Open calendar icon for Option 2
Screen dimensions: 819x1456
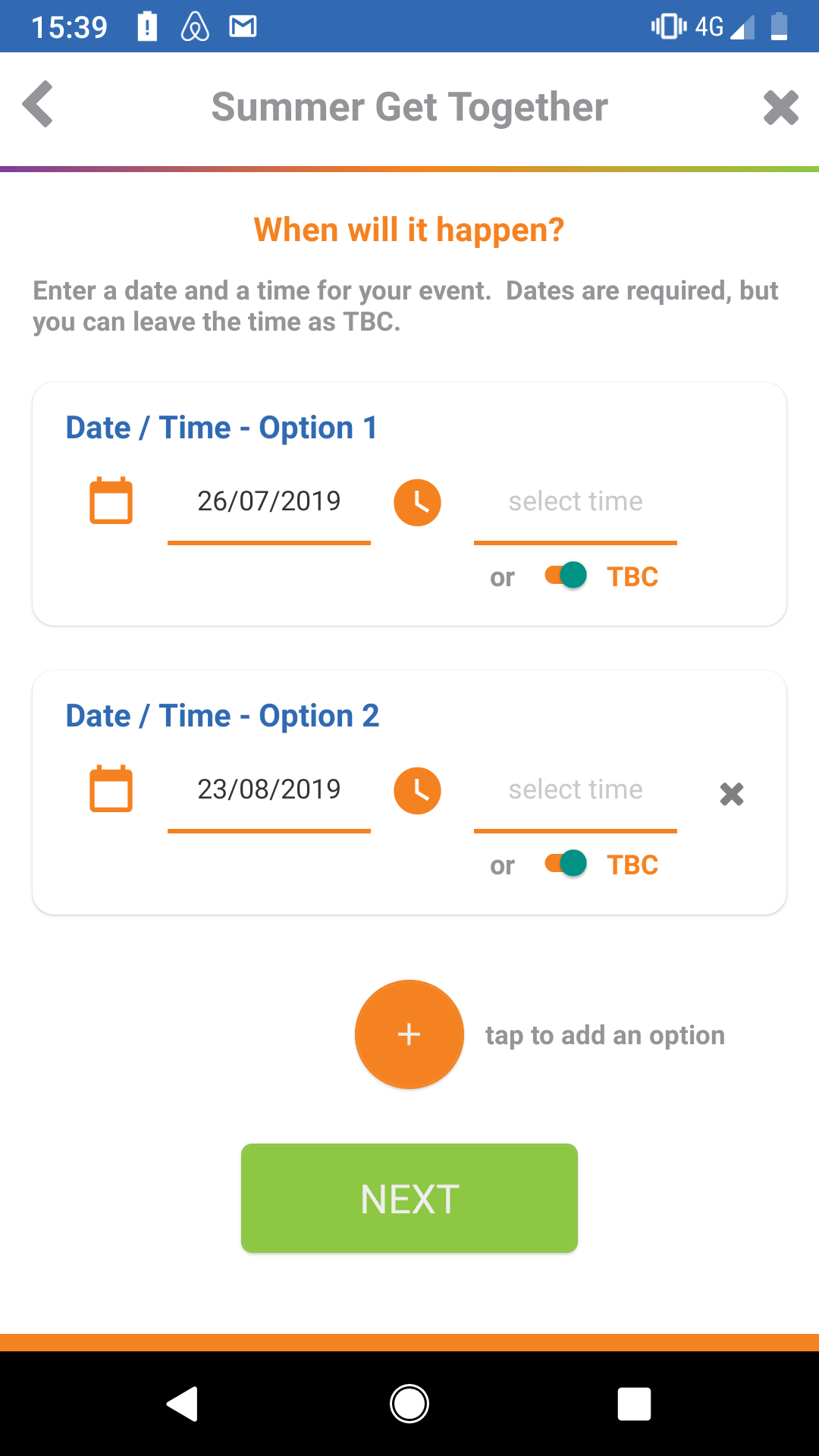tap(111, 789)
